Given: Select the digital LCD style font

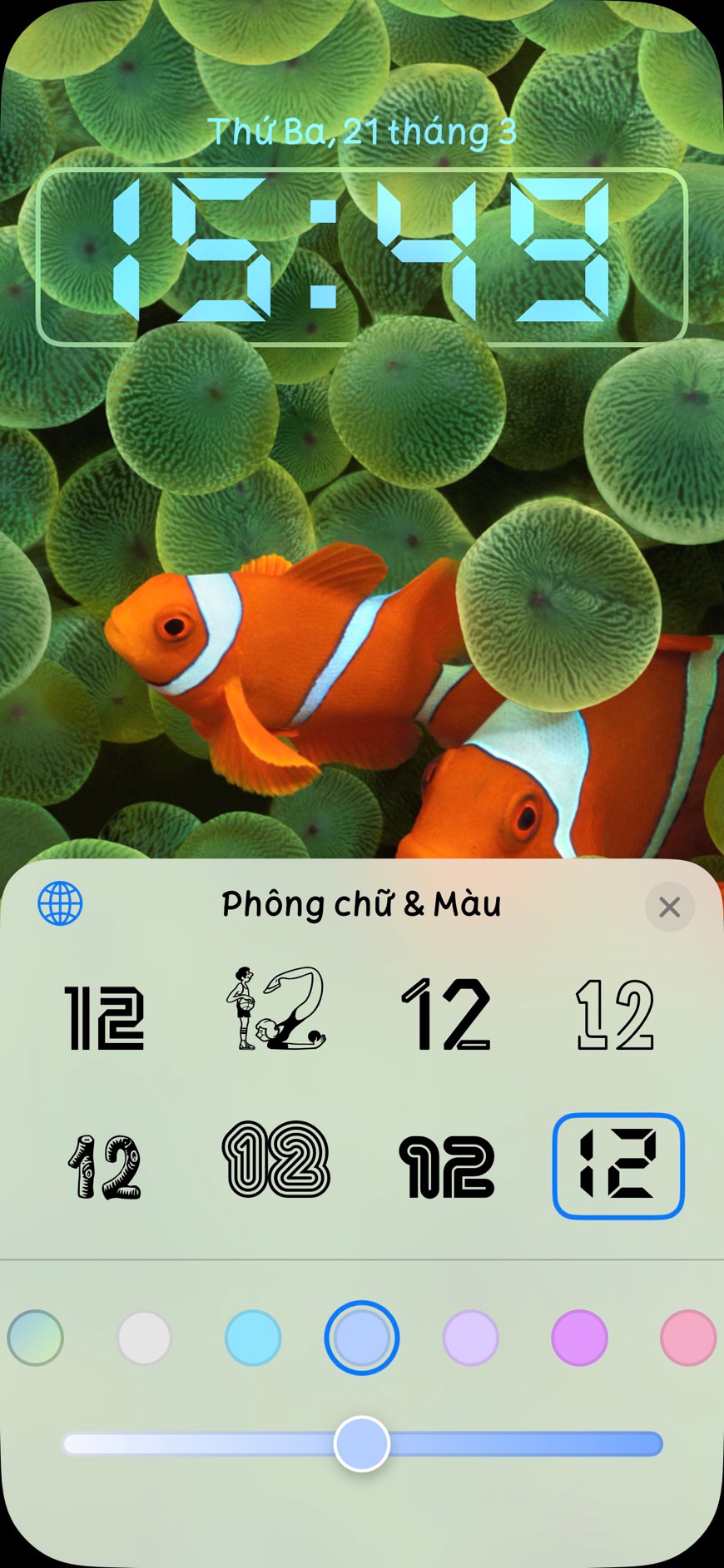Looking at the screenshot, I should (617, 1165).
